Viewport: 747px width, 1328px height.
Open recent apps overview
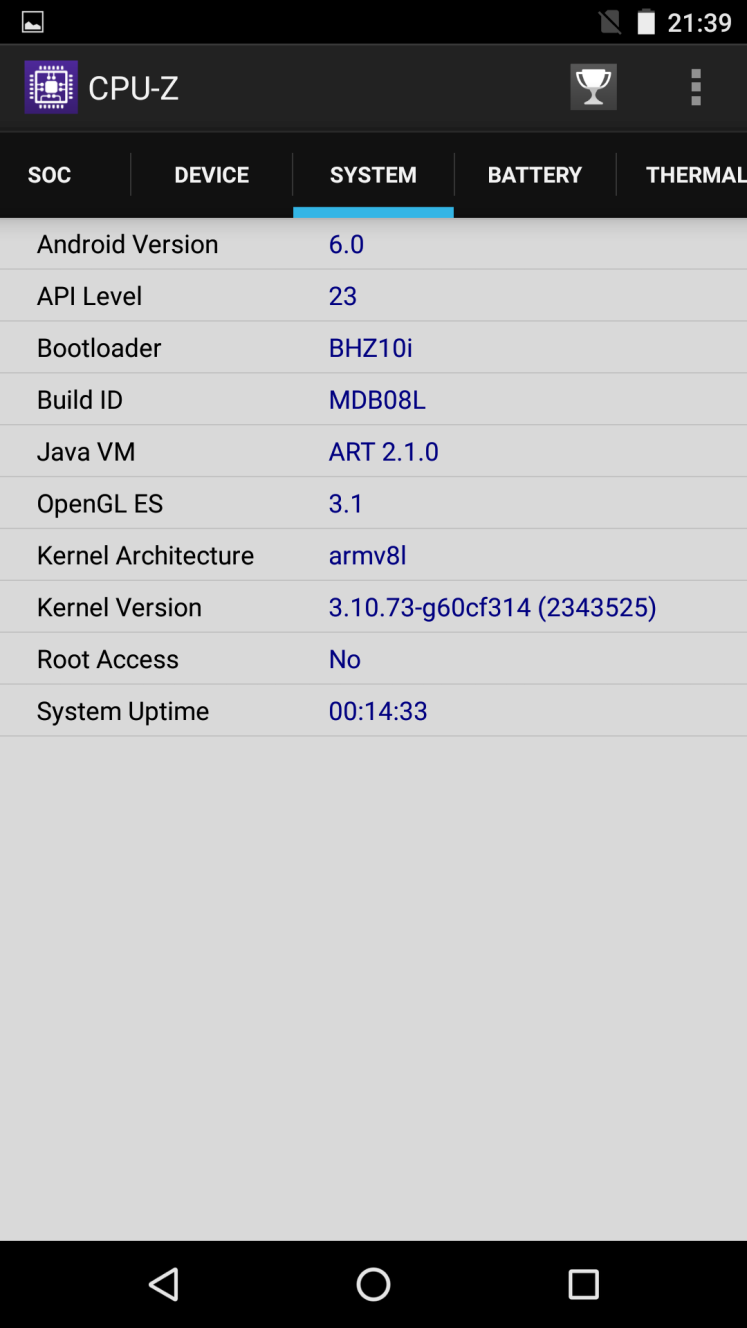[583, 1284]
